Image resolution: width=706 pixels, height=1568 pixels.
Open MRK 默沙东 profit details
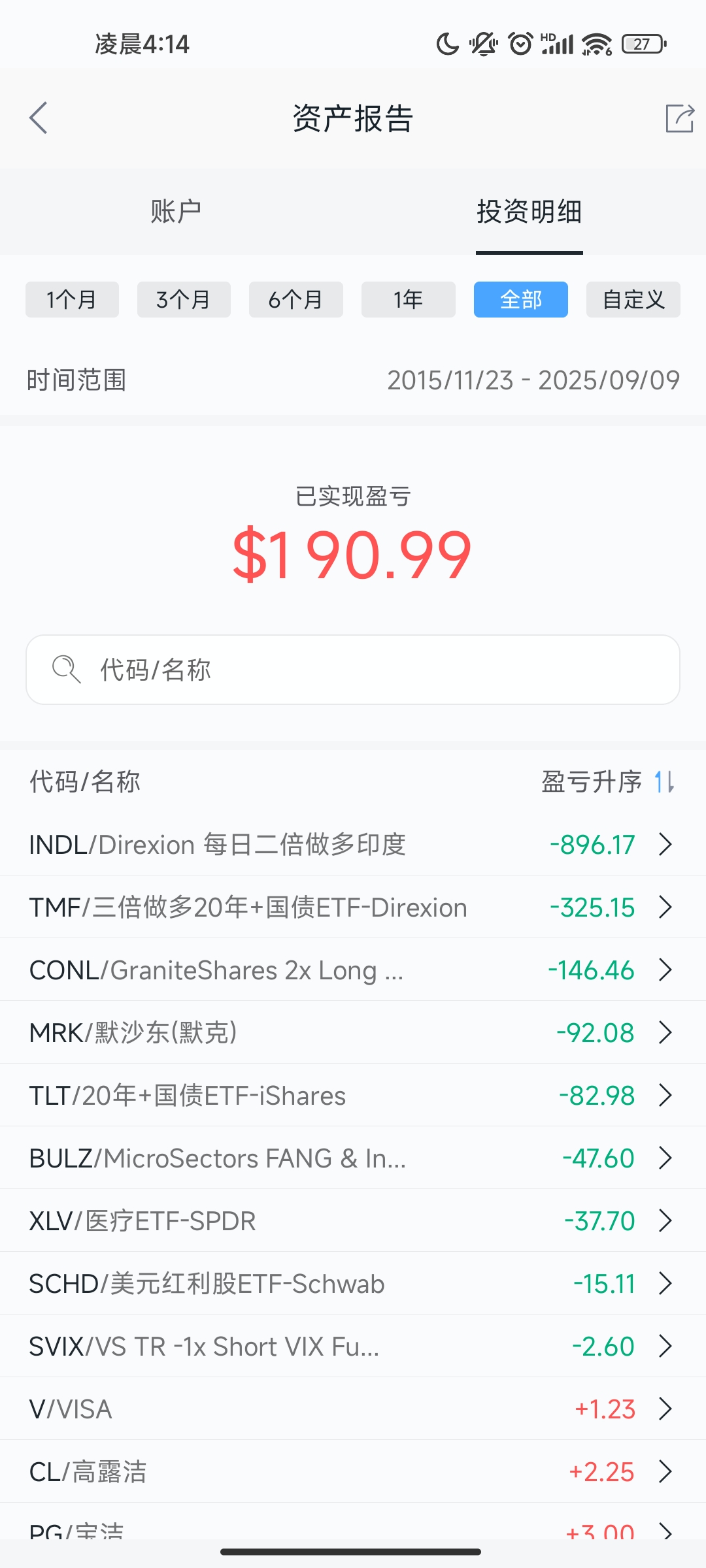pyautogui.click(x=353, y=1033)
